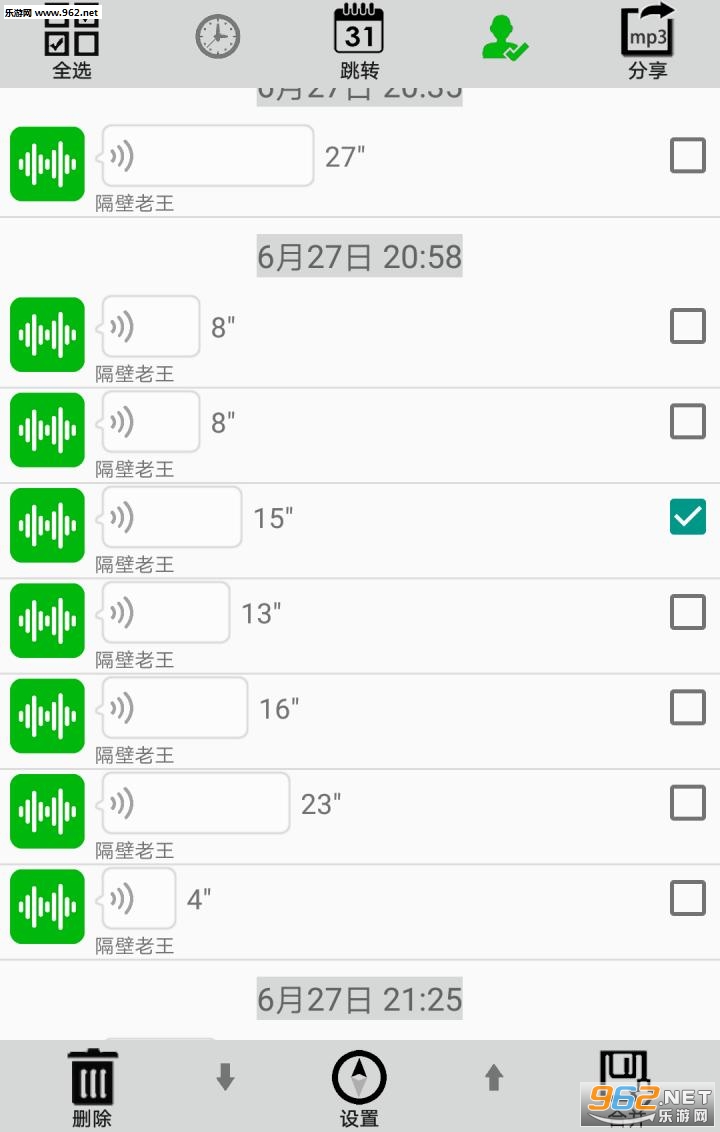Play the 4" voice message bubble

tap(139, 898)
